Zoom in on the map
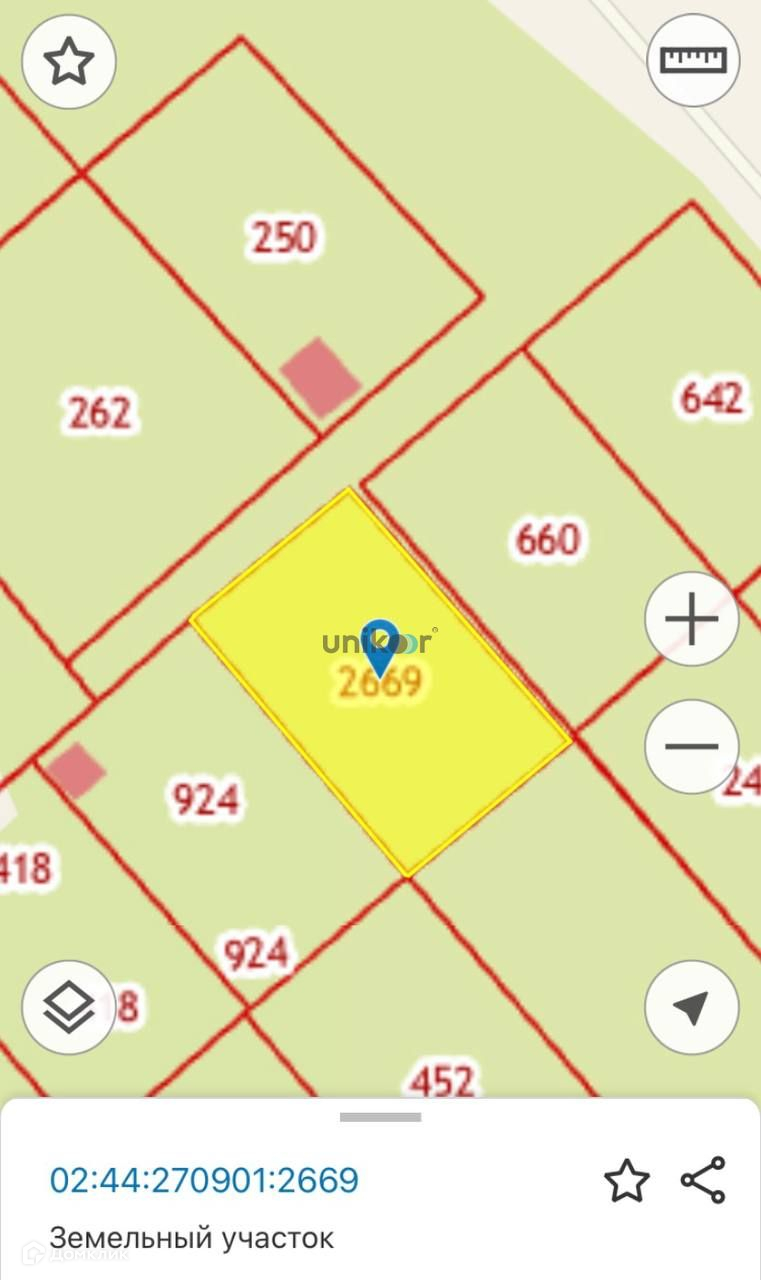This screenshot has height=1280, width=761. click(691, 620)
